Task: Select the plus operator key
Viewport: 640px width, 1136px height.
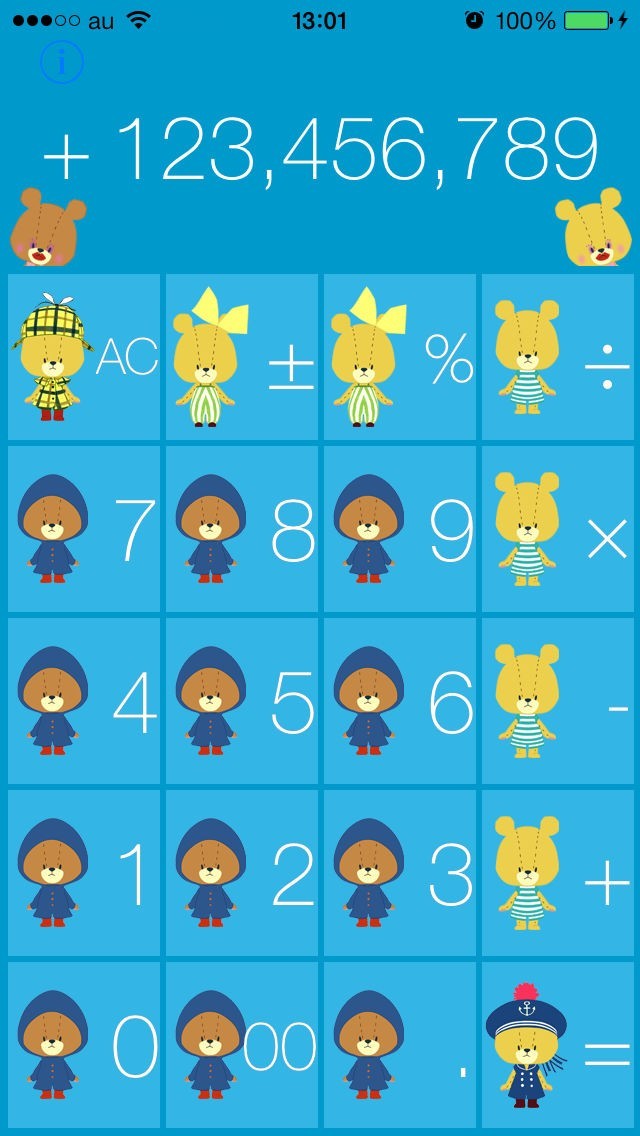Action: point(557,873)
